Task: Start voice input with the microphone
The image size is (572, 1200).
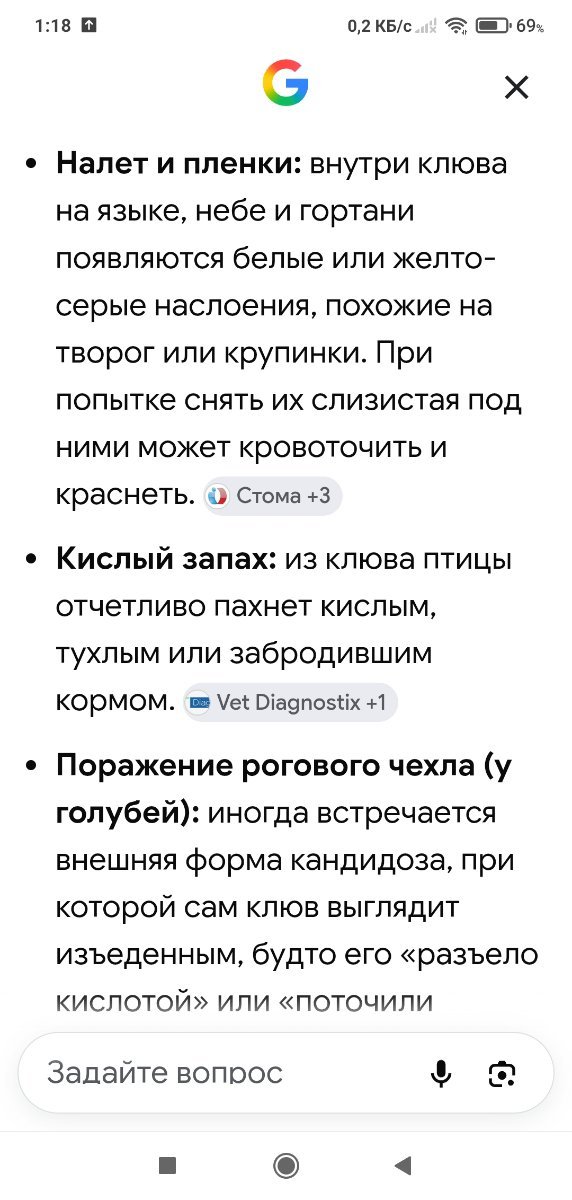Action: 440,1074
